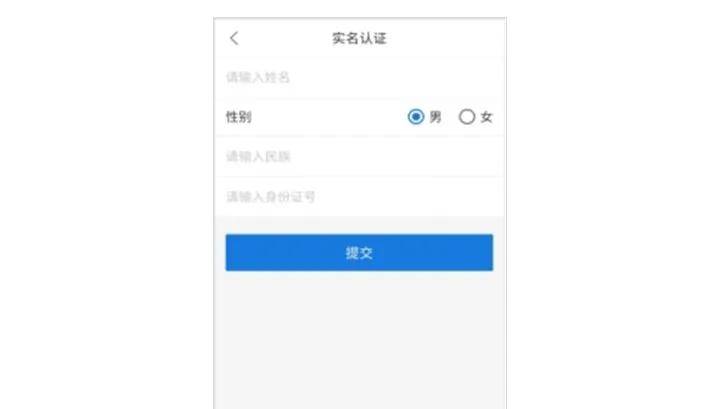The height and width of the screenshot is (409, 720).
Task: Select 女 as gender
Action: [467, 117]
